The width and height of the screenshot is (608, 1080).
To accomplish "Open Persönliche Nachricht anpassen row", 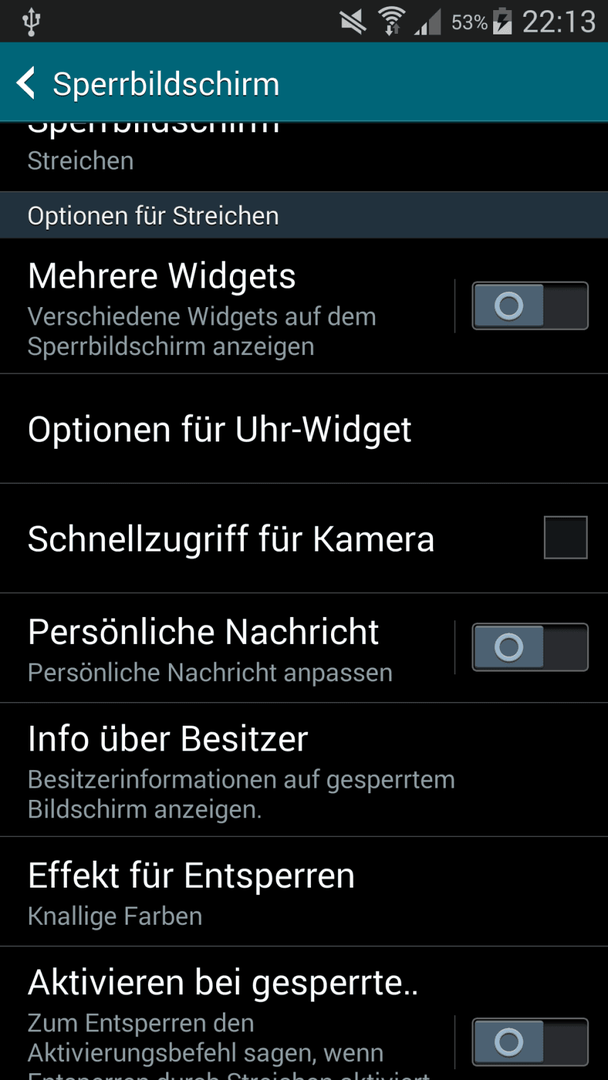I will coord(227,648).
